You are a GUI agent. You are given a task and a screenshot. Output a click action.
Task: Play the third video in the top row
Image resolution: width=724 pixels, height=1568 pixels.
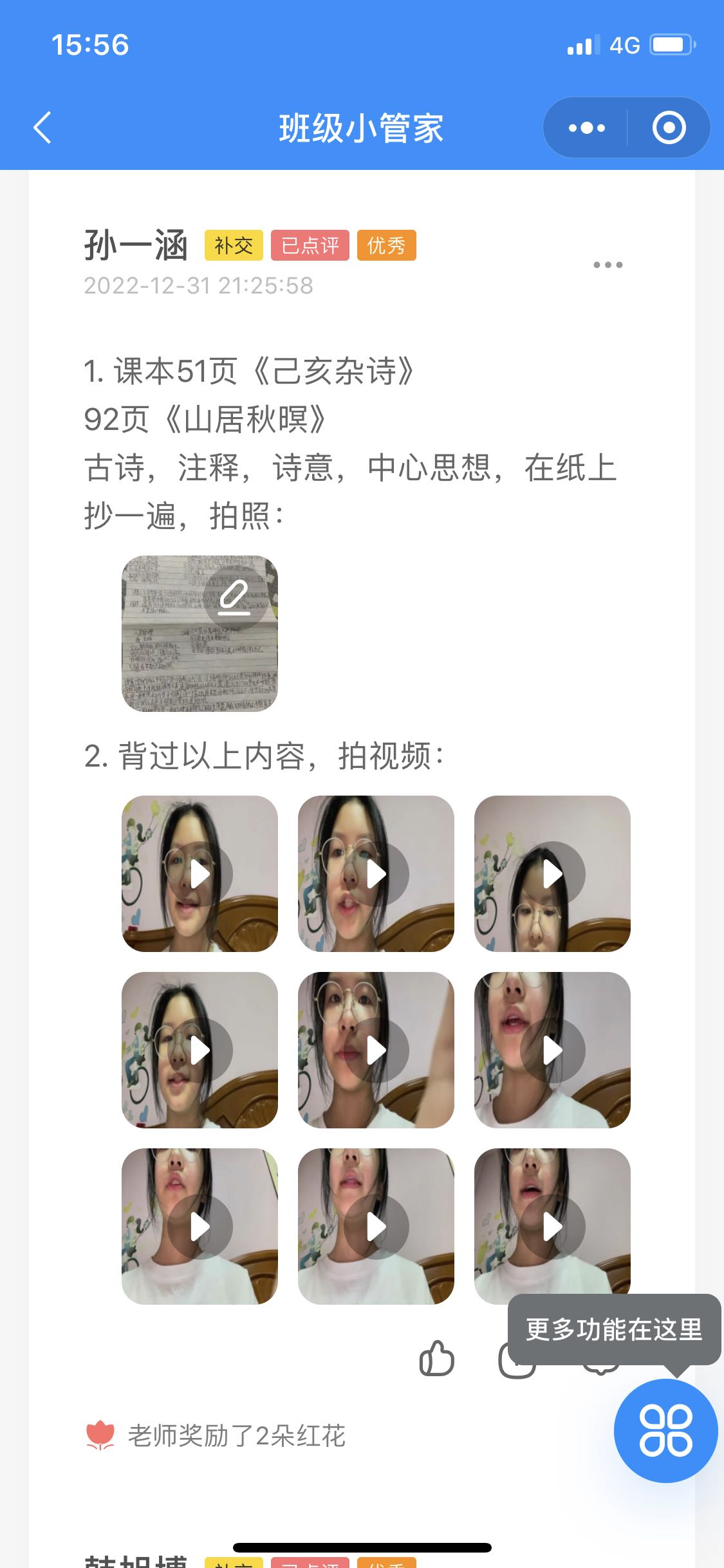coord(552,873)
